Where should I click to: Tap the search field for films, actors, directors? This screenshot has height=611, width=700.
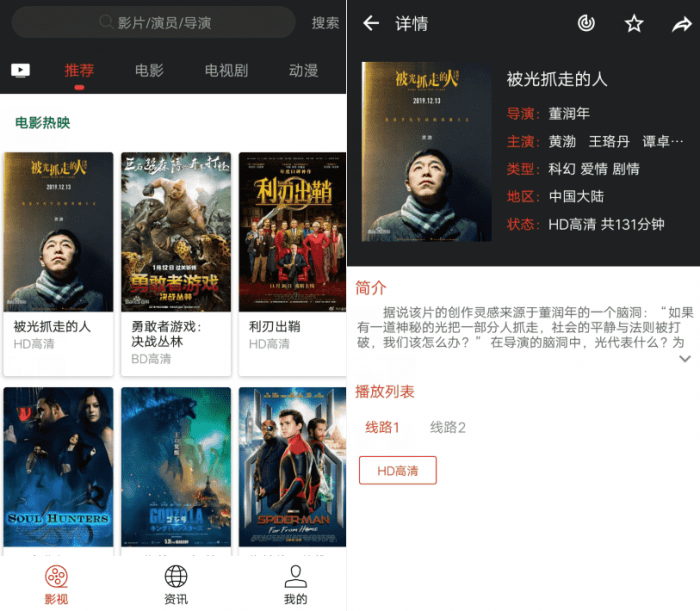point(155,22)
